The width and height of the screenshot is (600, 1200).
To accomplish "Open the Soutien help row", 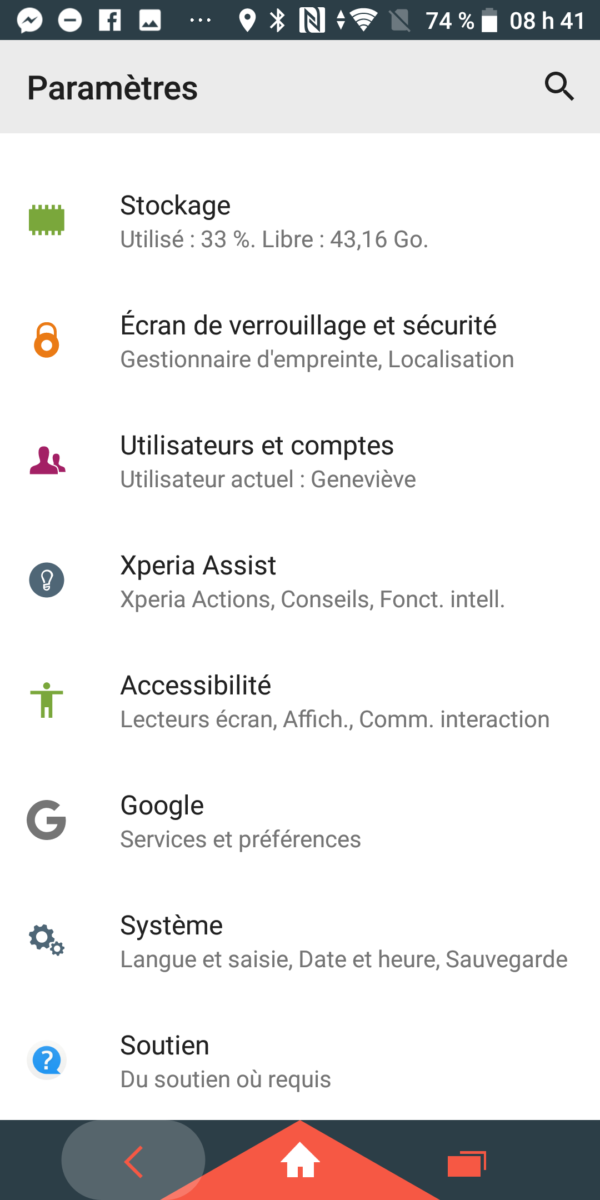I will tap(300, 1061).
